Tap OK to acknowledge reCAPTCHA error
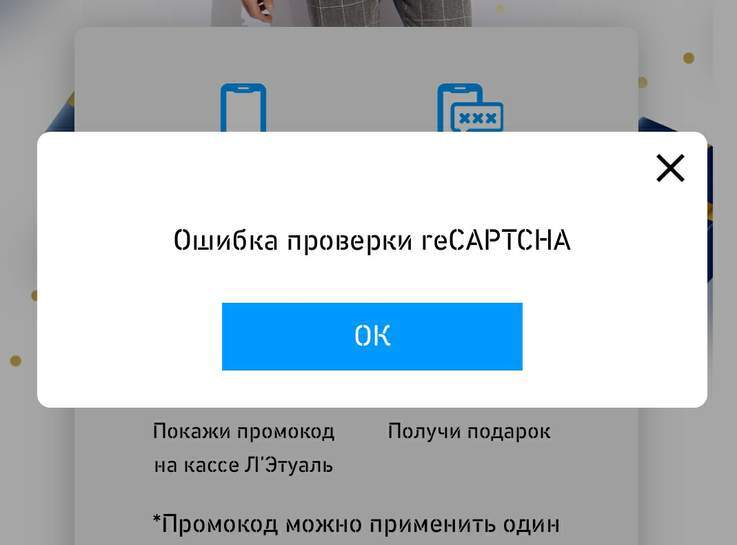Screen dimensions: 737x545 coord(371,336)
